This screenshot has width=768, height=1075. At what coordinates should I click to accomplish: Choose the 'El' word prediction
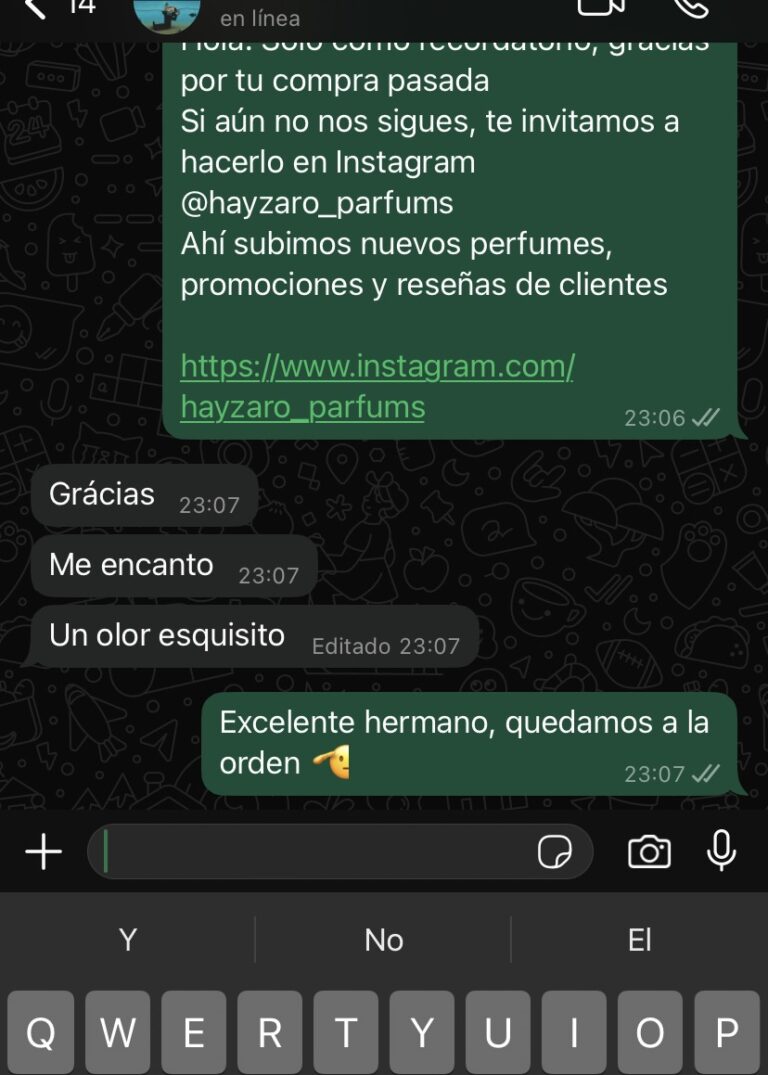[x=639, y=940]
